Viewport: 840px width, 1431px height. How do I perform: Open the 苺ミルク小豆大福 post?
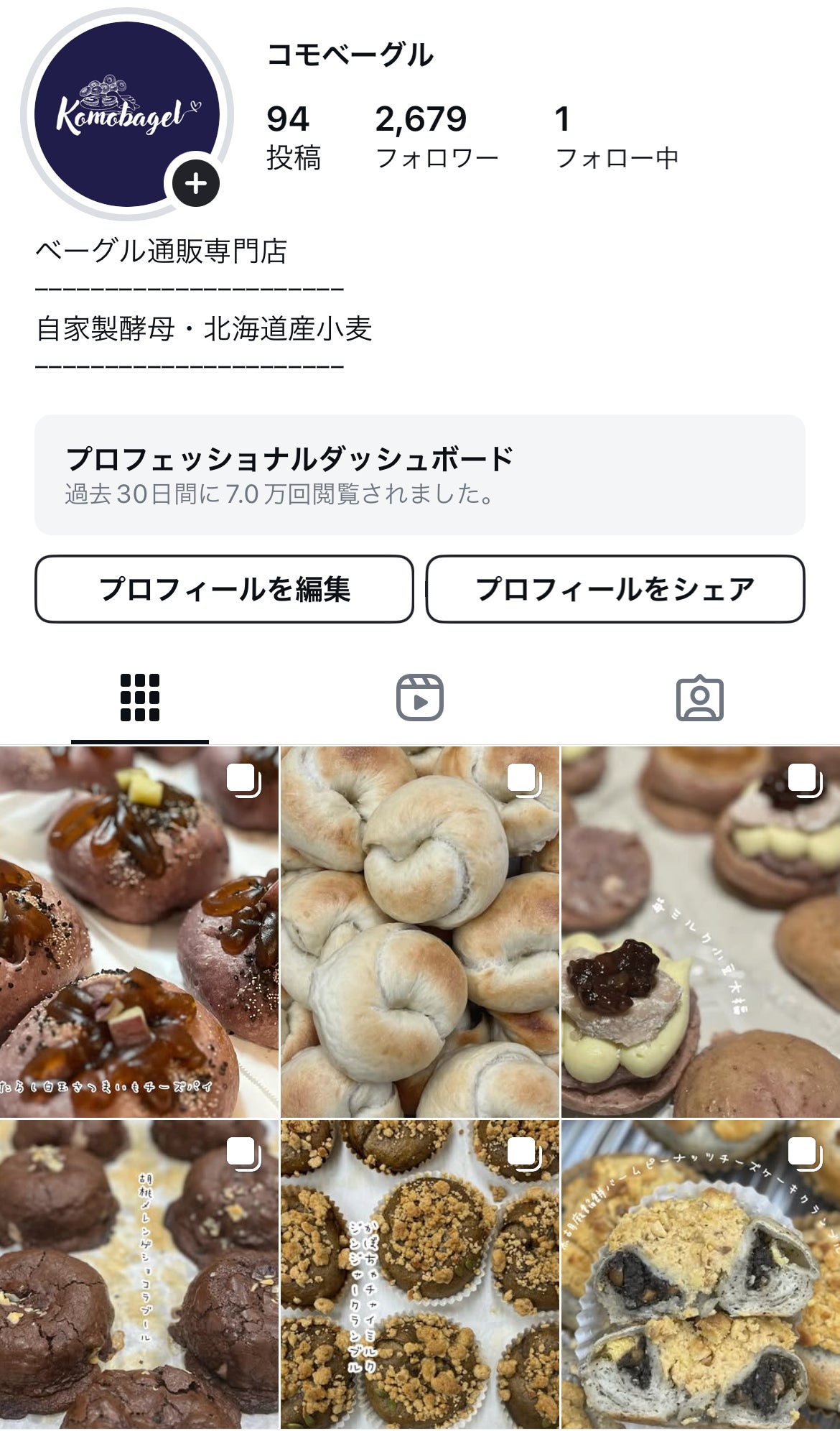click(x=701, y=932)
